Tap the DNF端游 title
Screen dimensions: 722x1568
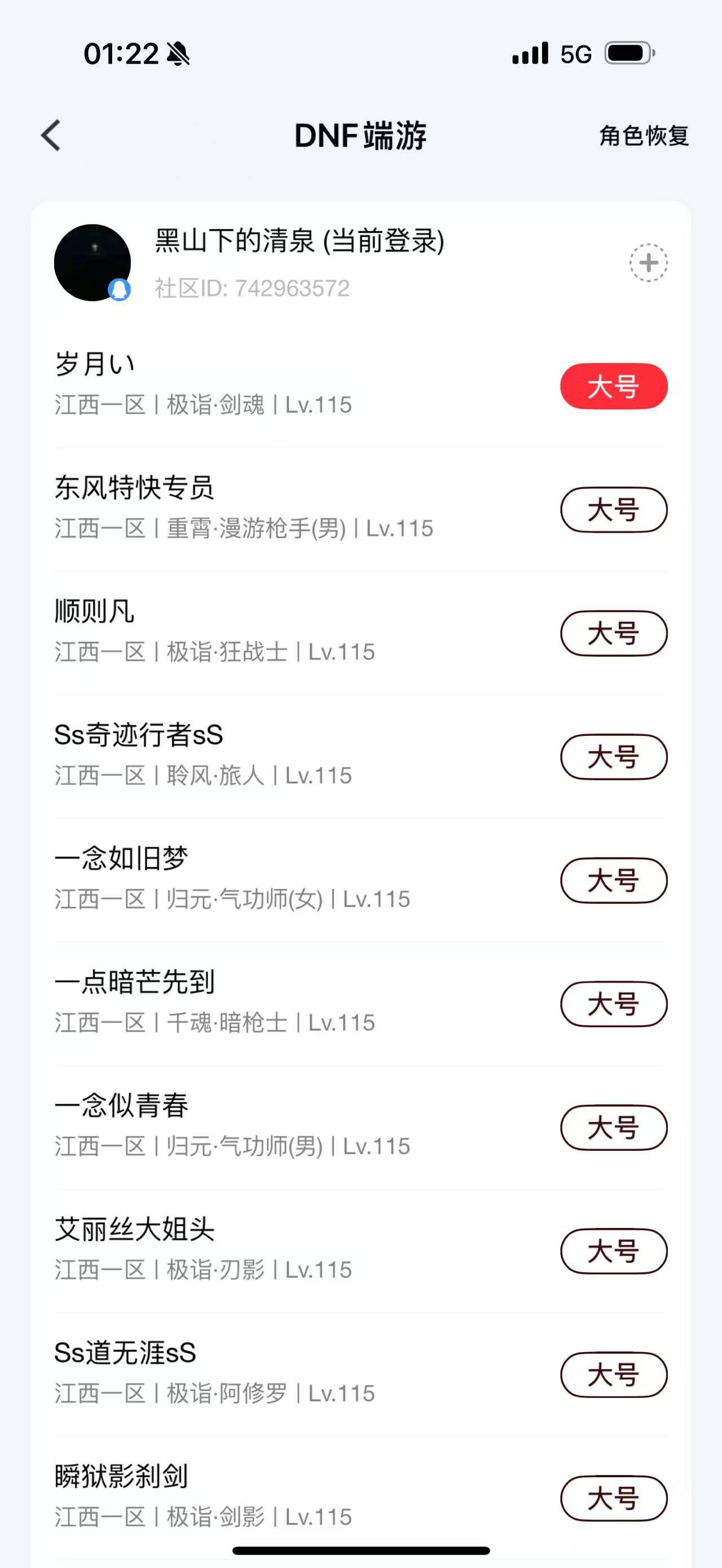[361, 135]
